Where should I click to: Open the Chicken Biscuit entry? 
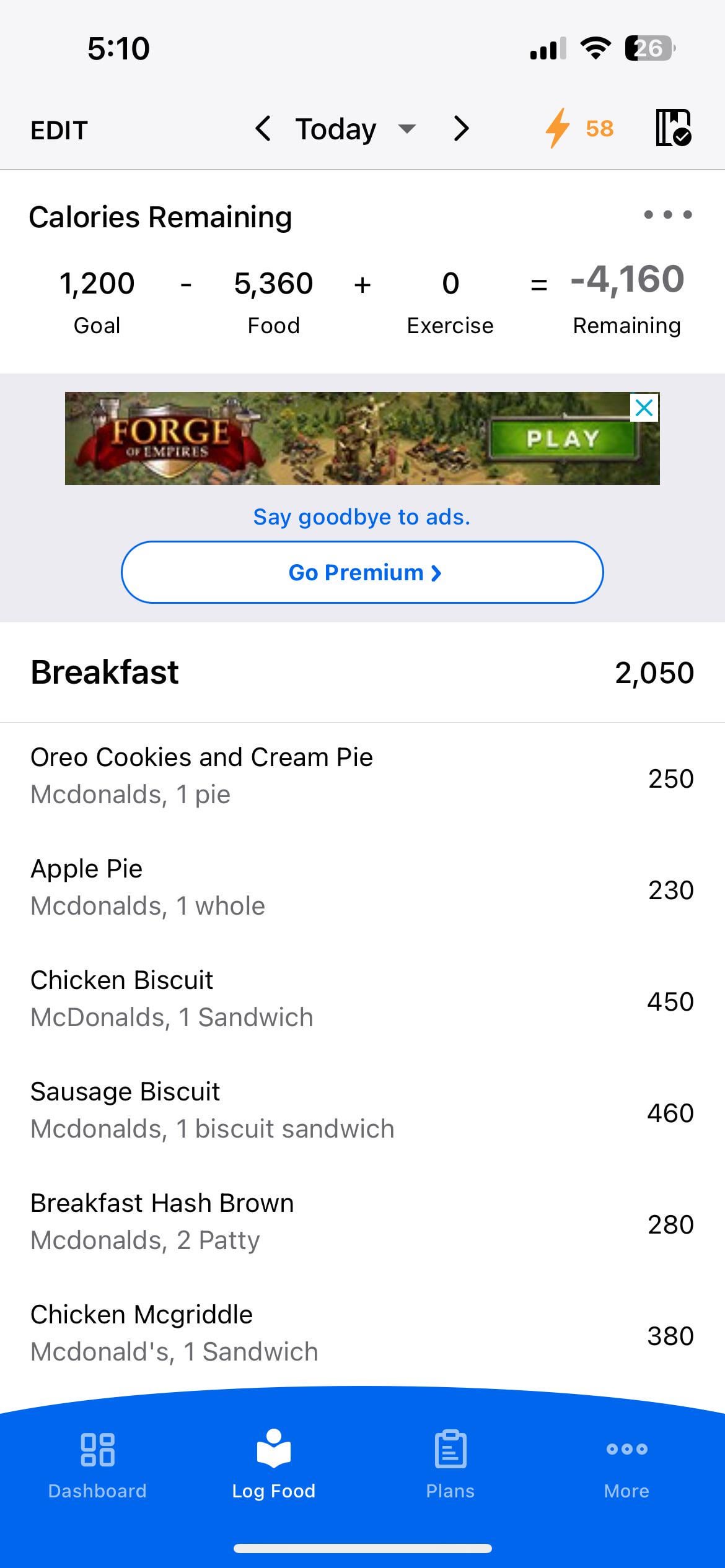point(362,1001)
